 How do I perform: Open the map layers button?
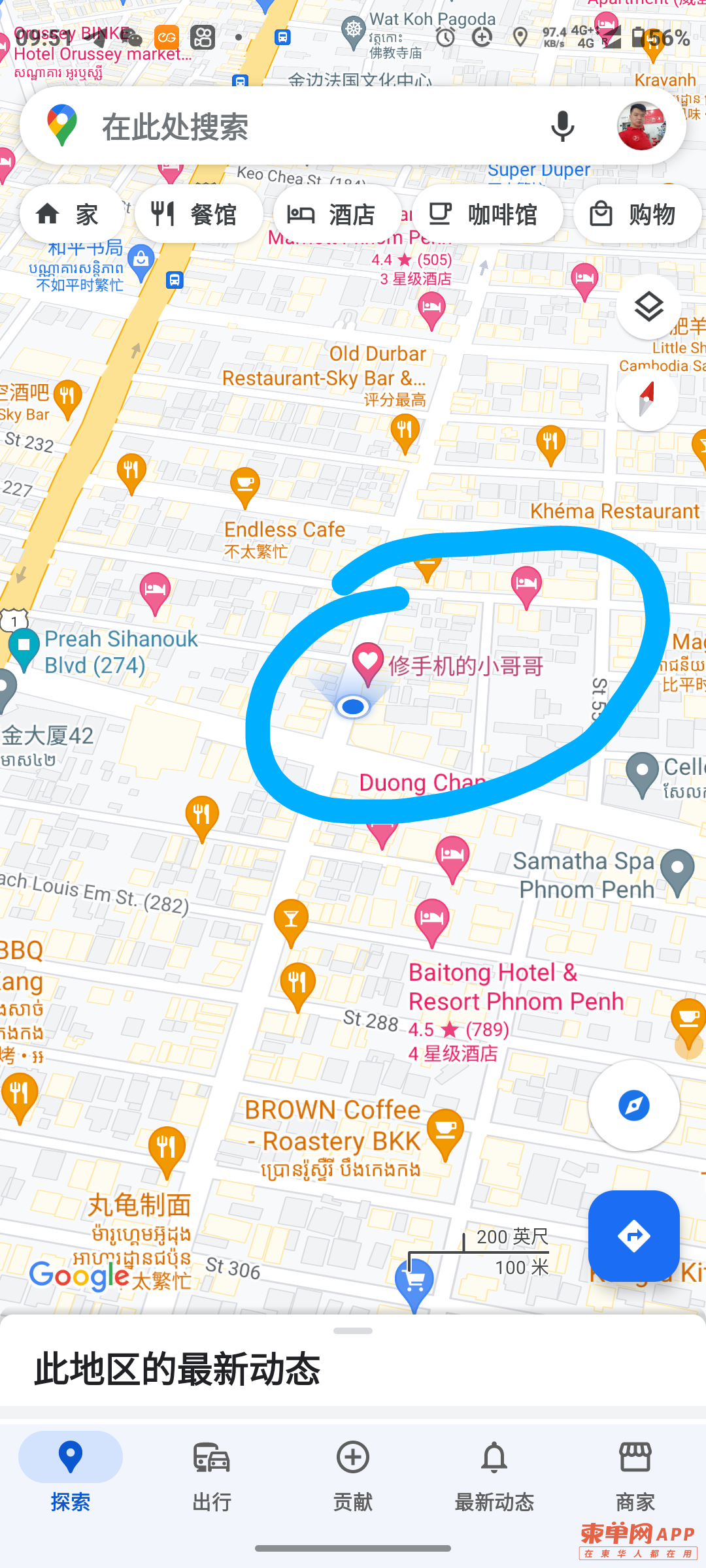point(648,307)
